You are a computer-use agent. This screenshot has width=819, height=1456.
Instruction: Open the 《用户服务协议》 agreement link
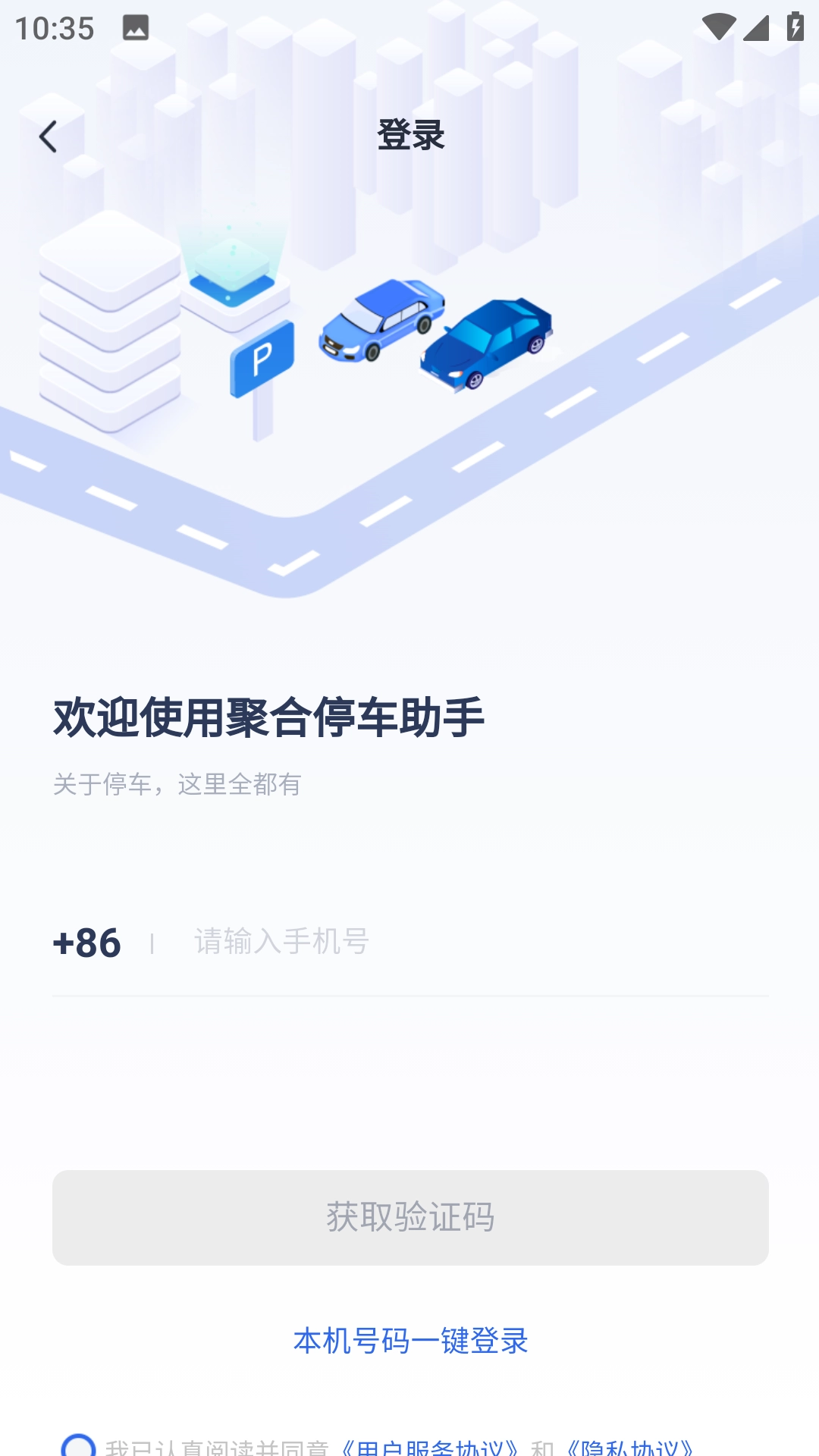click(x=432, y=1447)
